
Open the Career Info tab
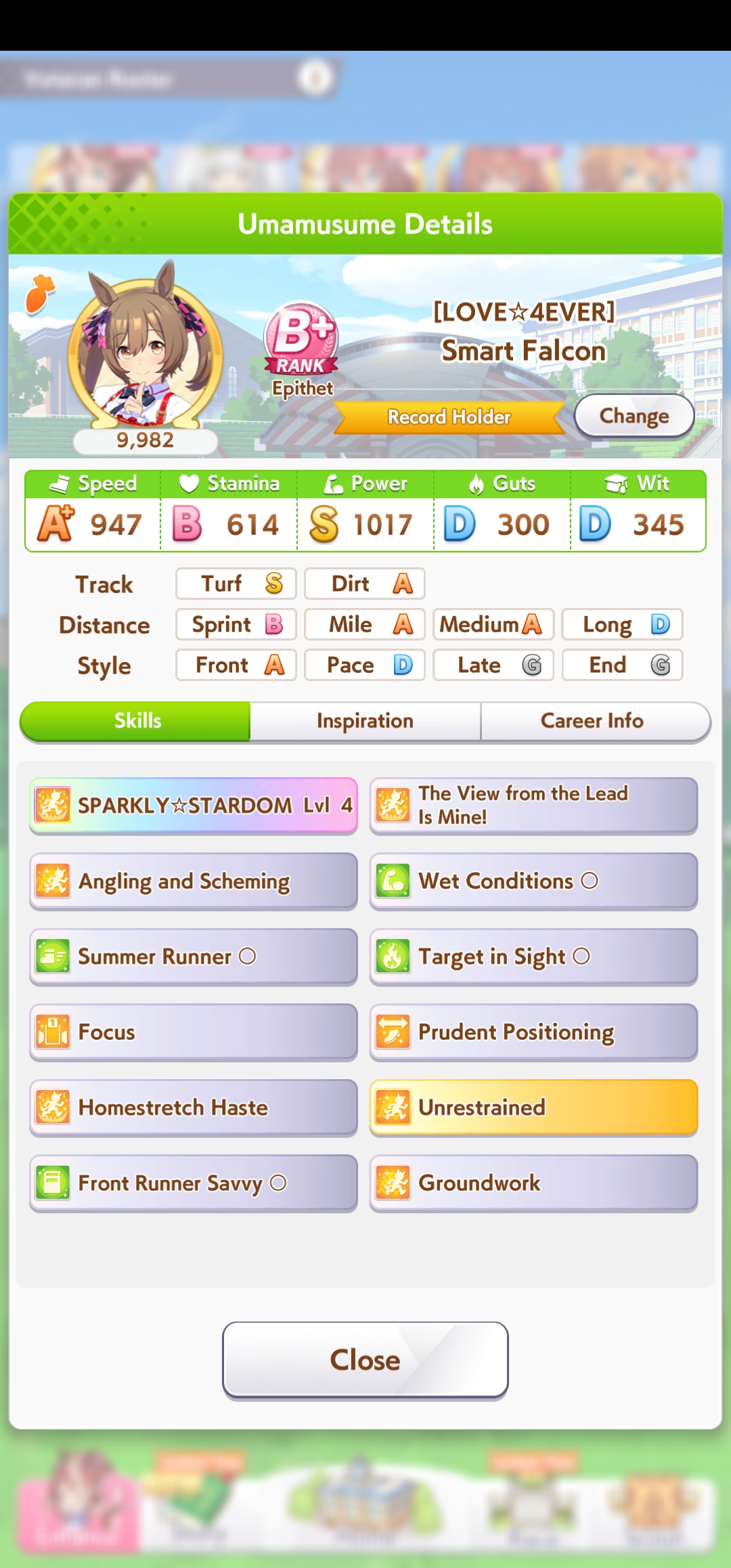[x=592, y=721]
